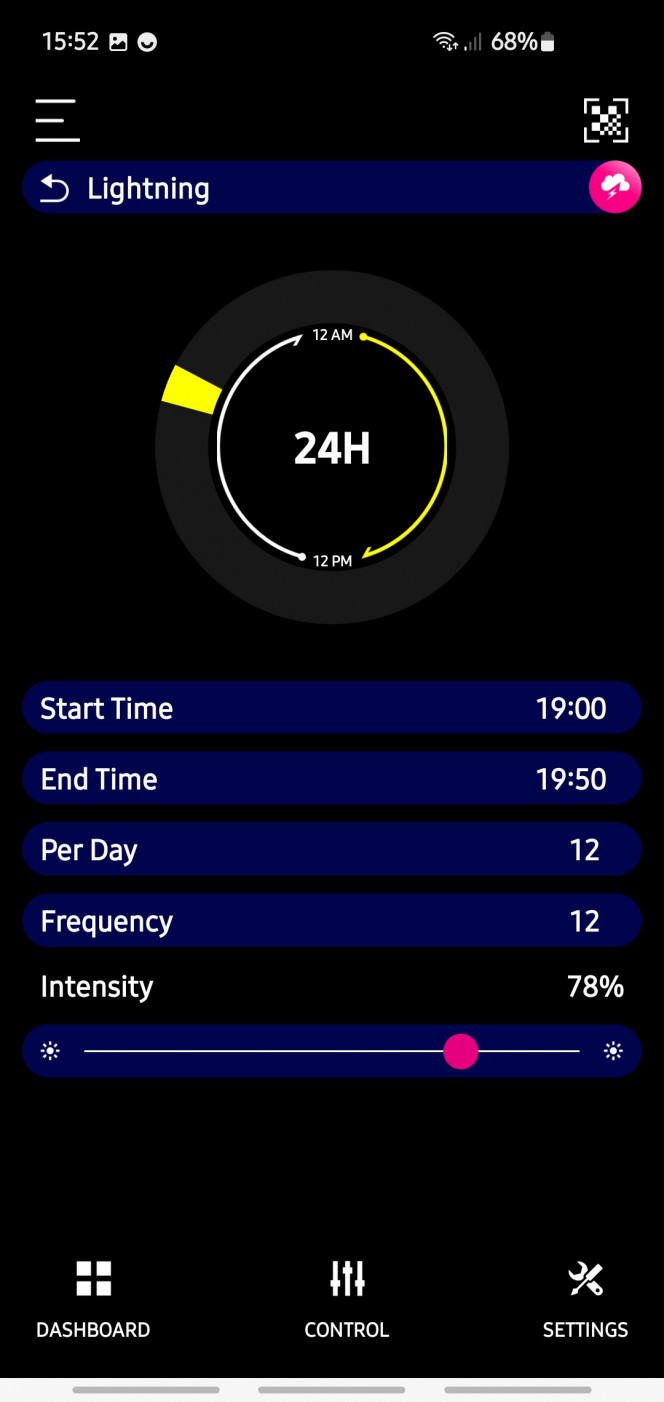
Task: Open the QR code scanner
Action: click(x=606, y=120)
